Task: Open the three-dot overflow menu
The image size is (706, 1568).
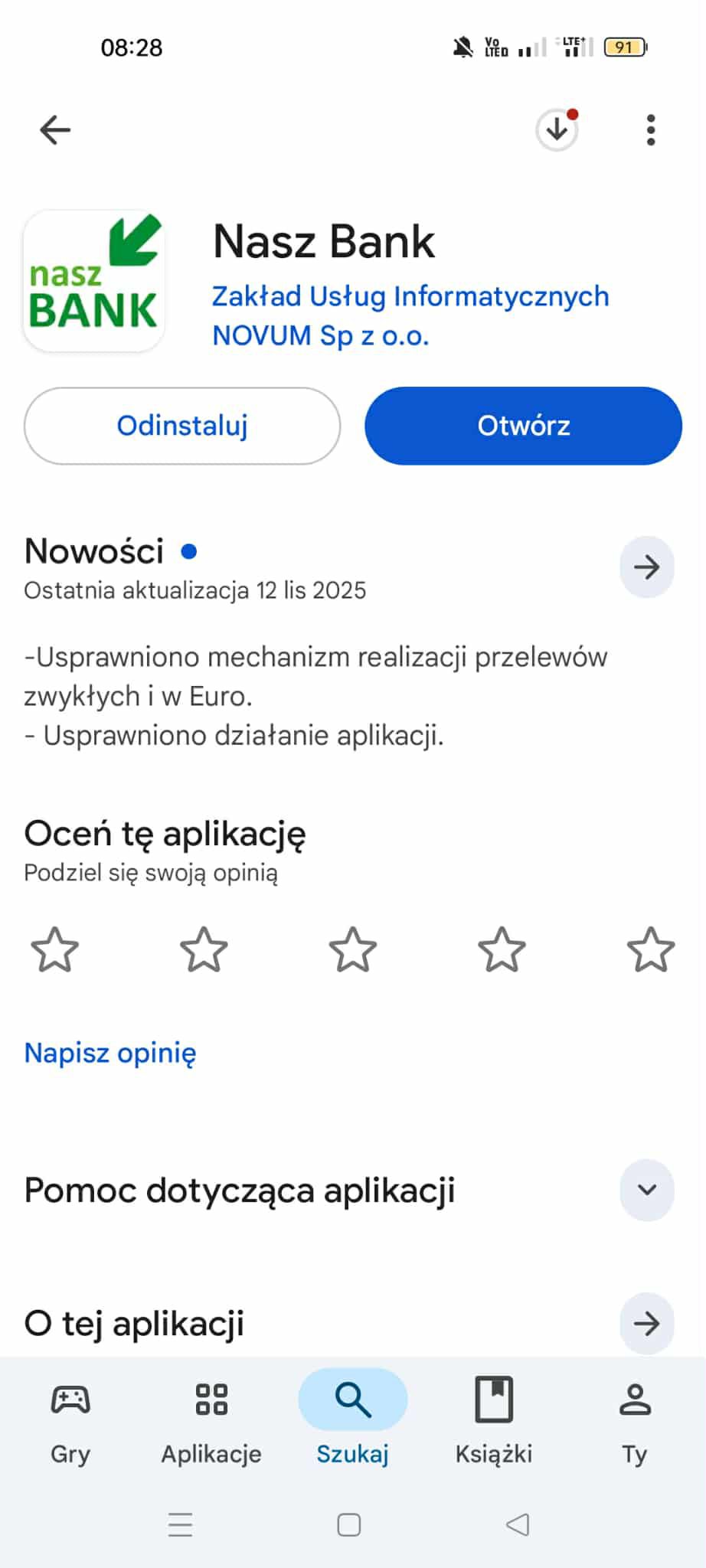Action: [x=651, y=130]
